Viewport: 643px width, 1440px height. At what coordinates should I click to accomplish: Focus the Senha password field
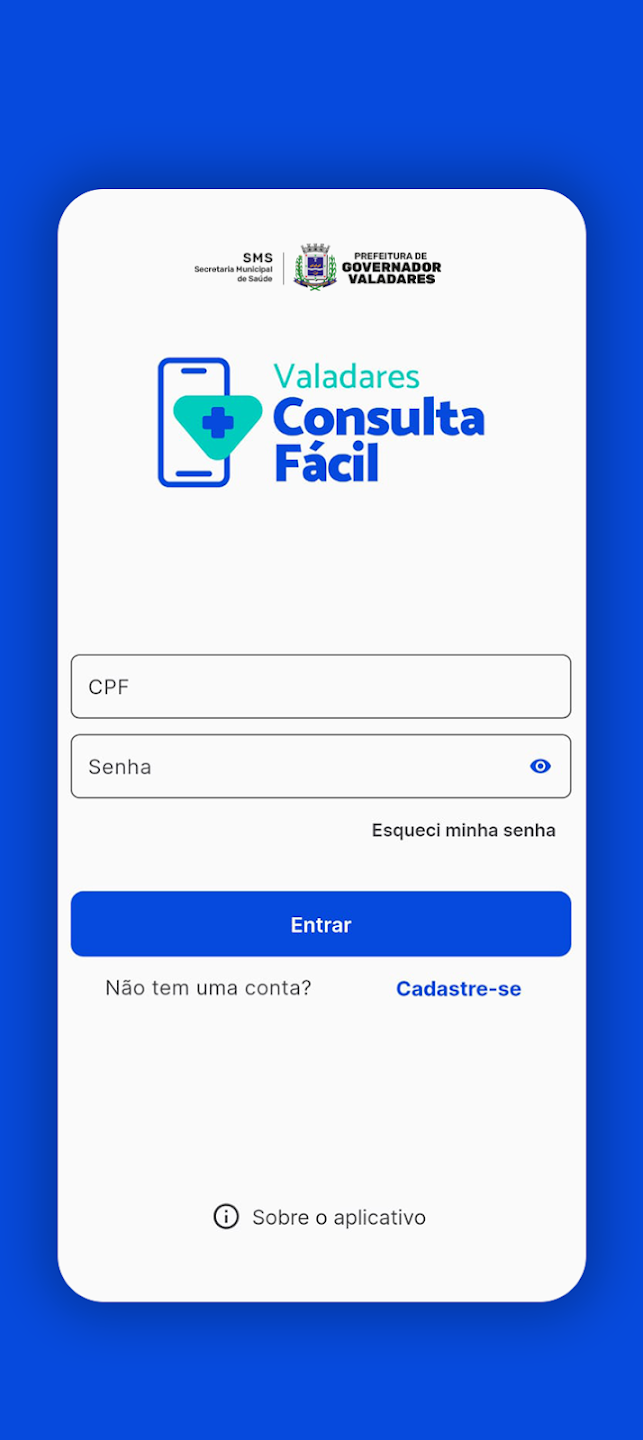(300, 767)
